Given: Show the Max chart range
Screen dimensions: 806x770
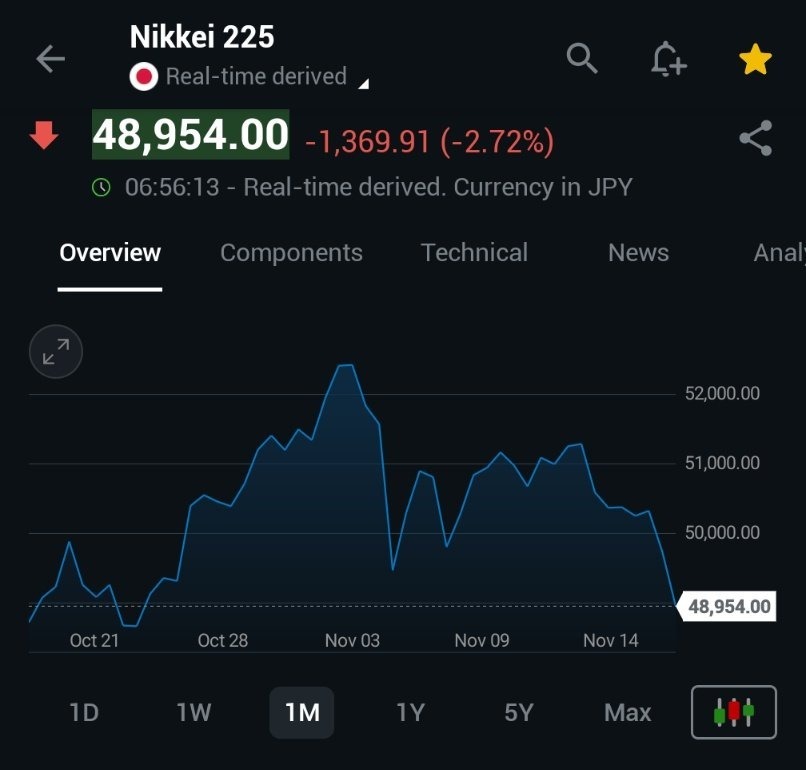Looking at the screenshot, I should tap(627, 713).
